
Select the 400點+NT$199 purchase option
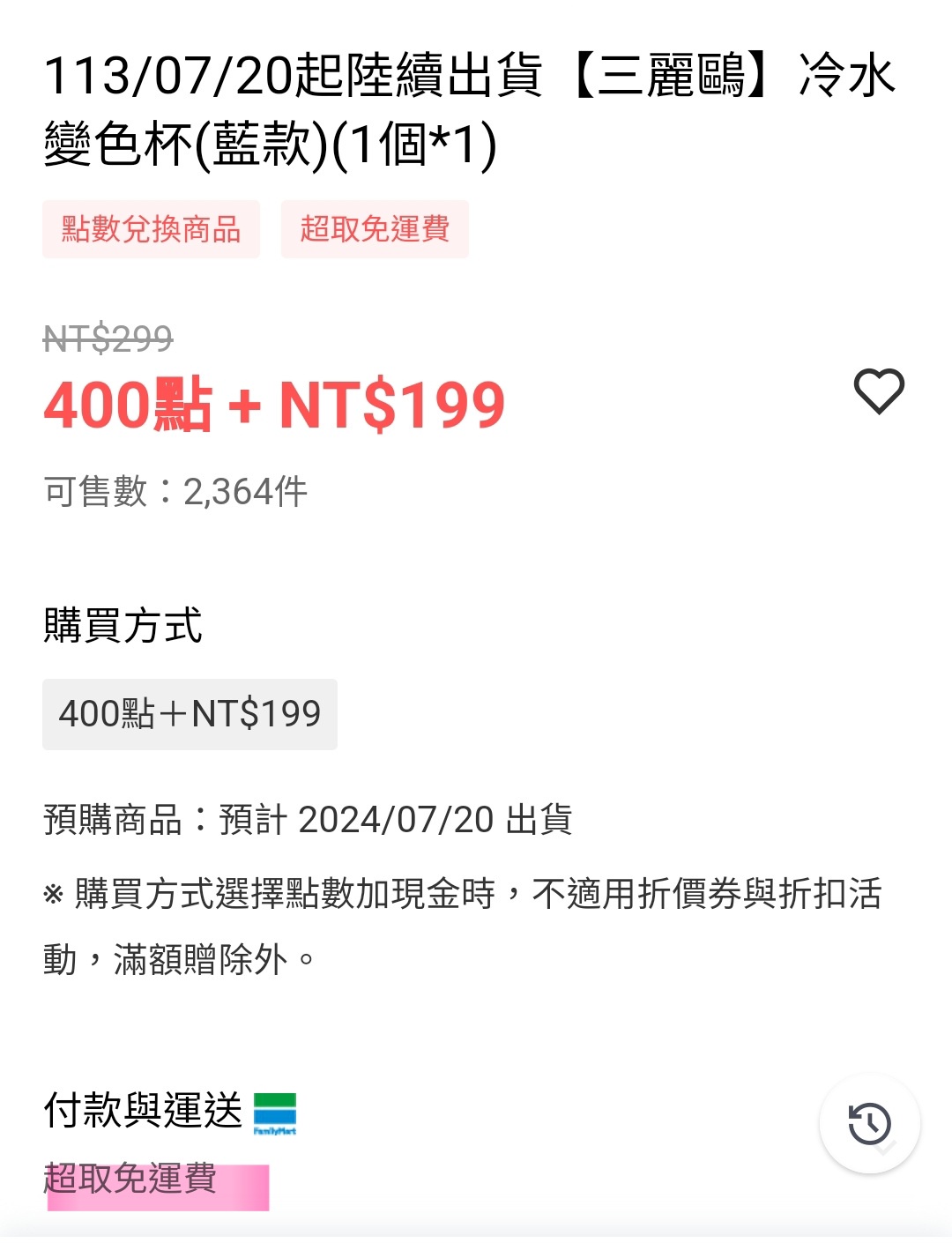[x=190, y=714]
